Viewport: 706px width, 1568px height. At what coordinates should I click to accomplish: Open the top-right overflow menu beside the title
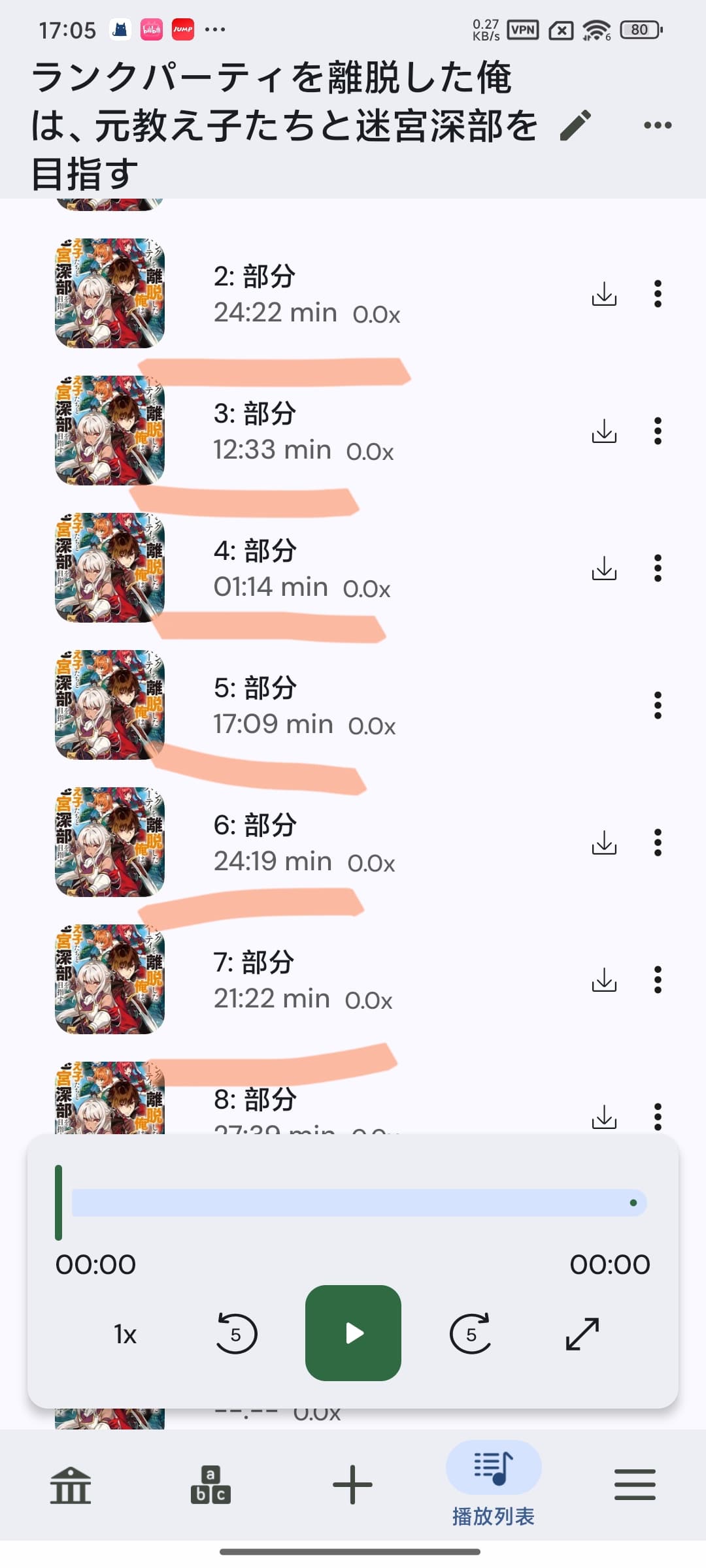[x=658, y=125]
